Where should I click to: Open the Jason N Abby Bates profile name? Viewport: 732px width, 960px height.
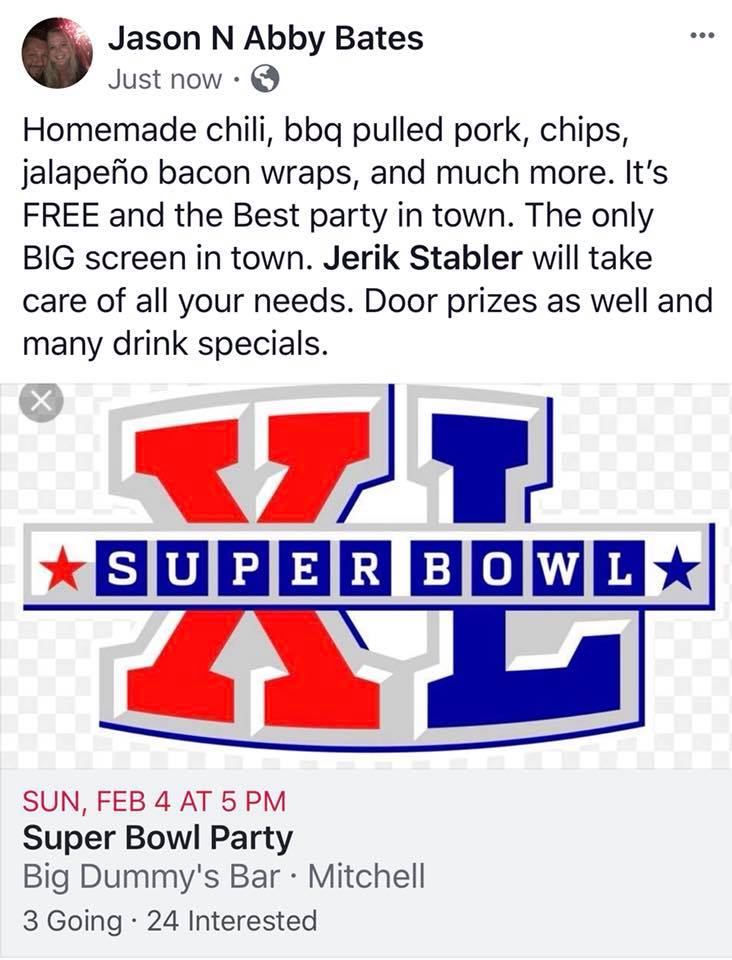click(265, 38)
